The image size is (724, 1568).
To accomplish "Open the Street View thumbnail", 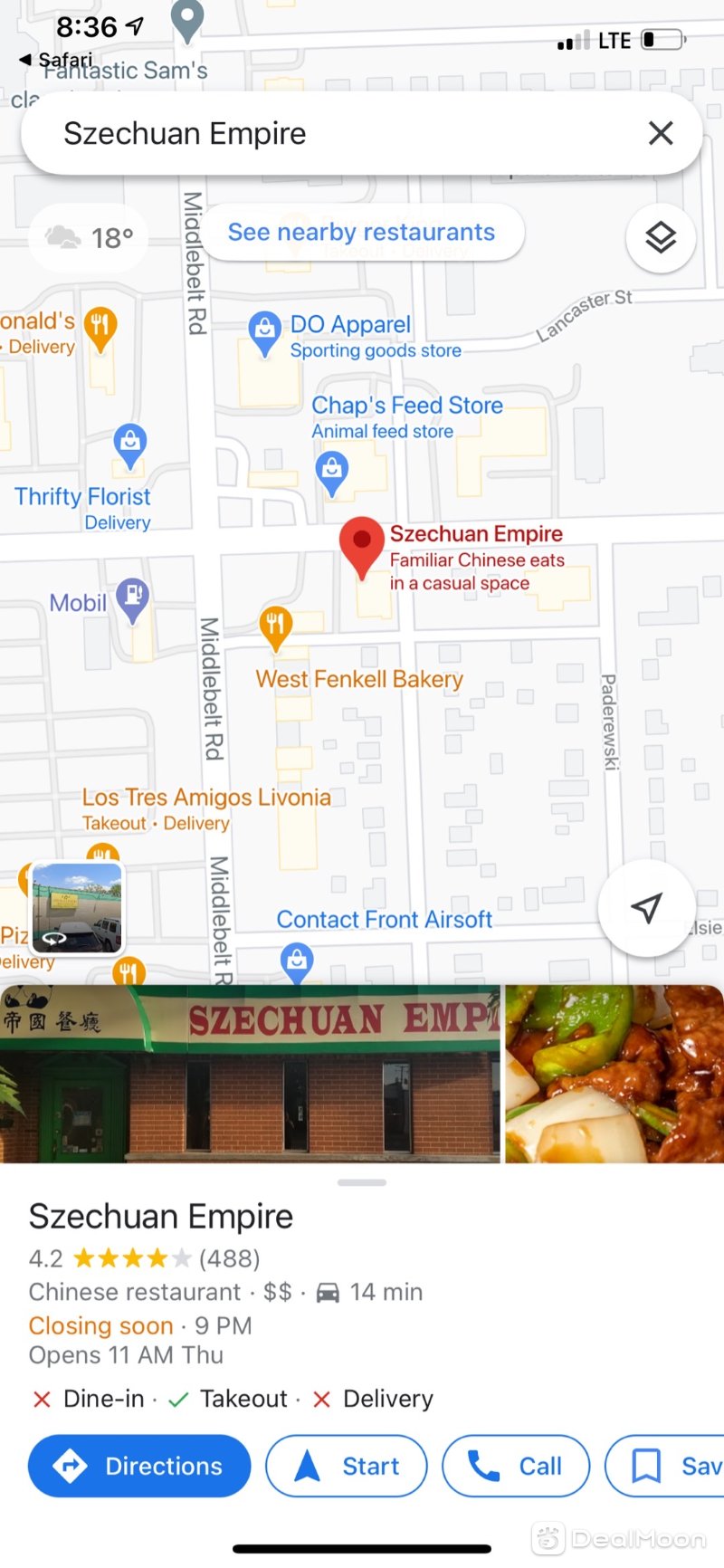I will 77,907.
